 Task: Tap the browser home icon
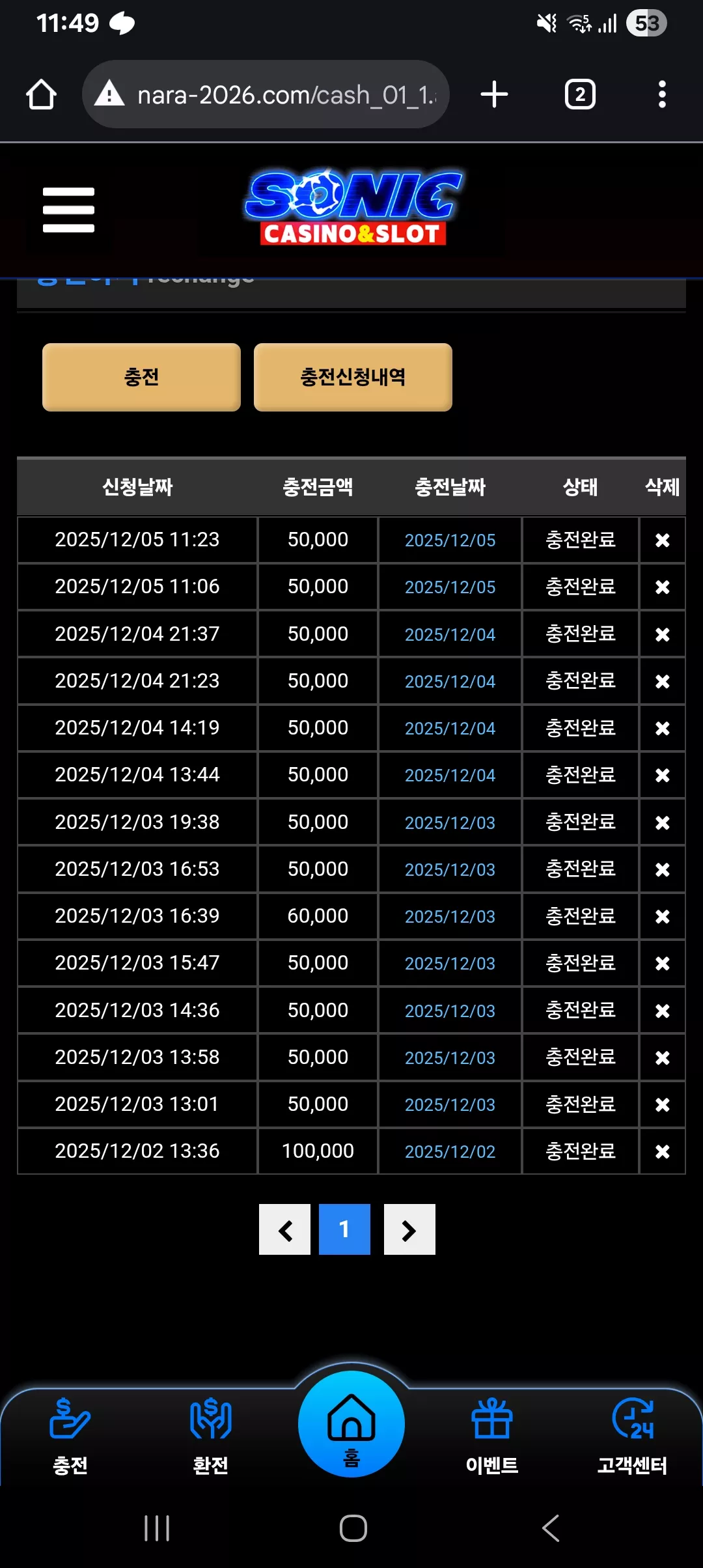41,94
